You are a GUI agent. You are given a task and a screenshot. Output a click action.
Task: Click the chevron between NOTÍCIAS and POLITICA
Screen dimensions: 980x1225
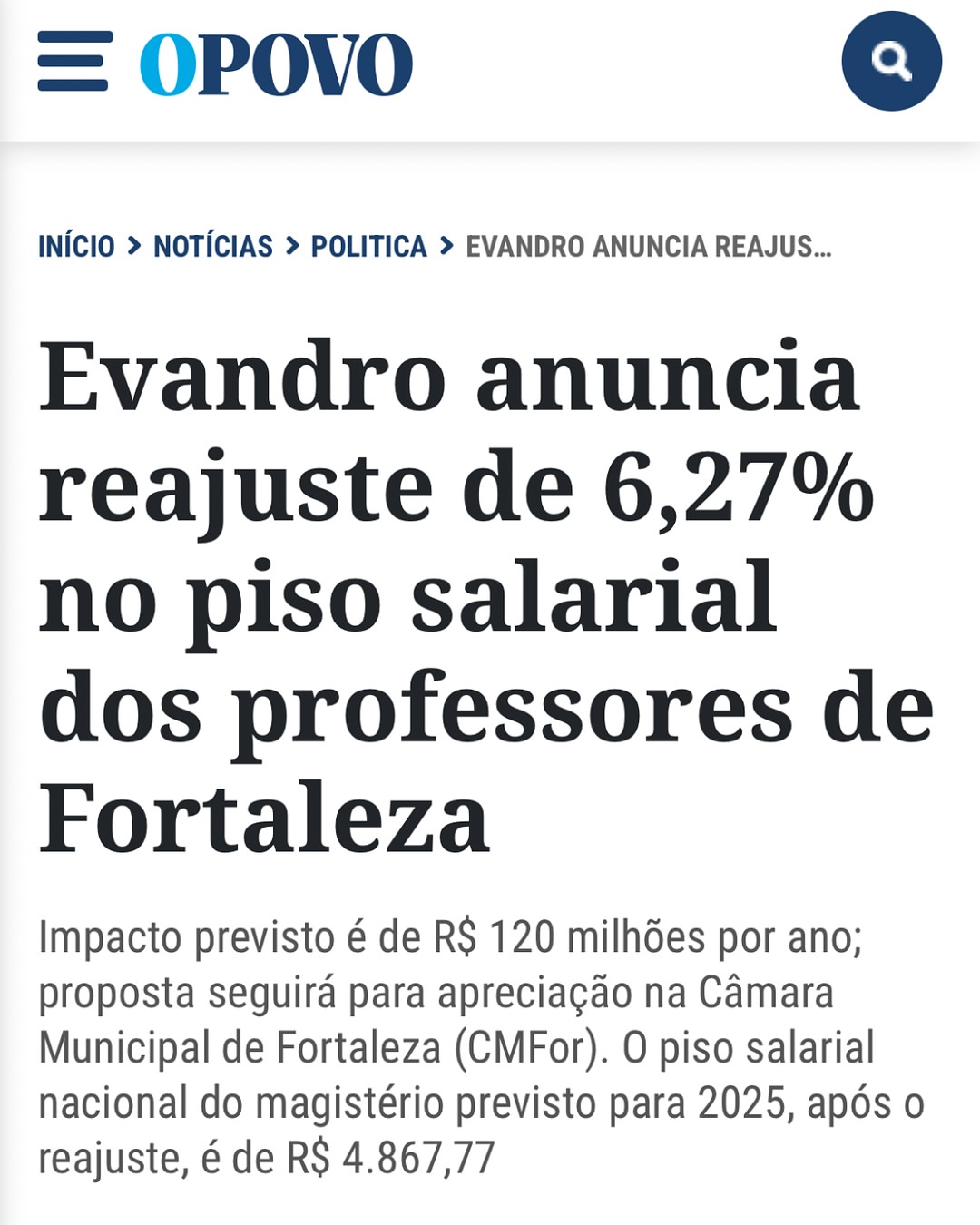pos(292,246)
